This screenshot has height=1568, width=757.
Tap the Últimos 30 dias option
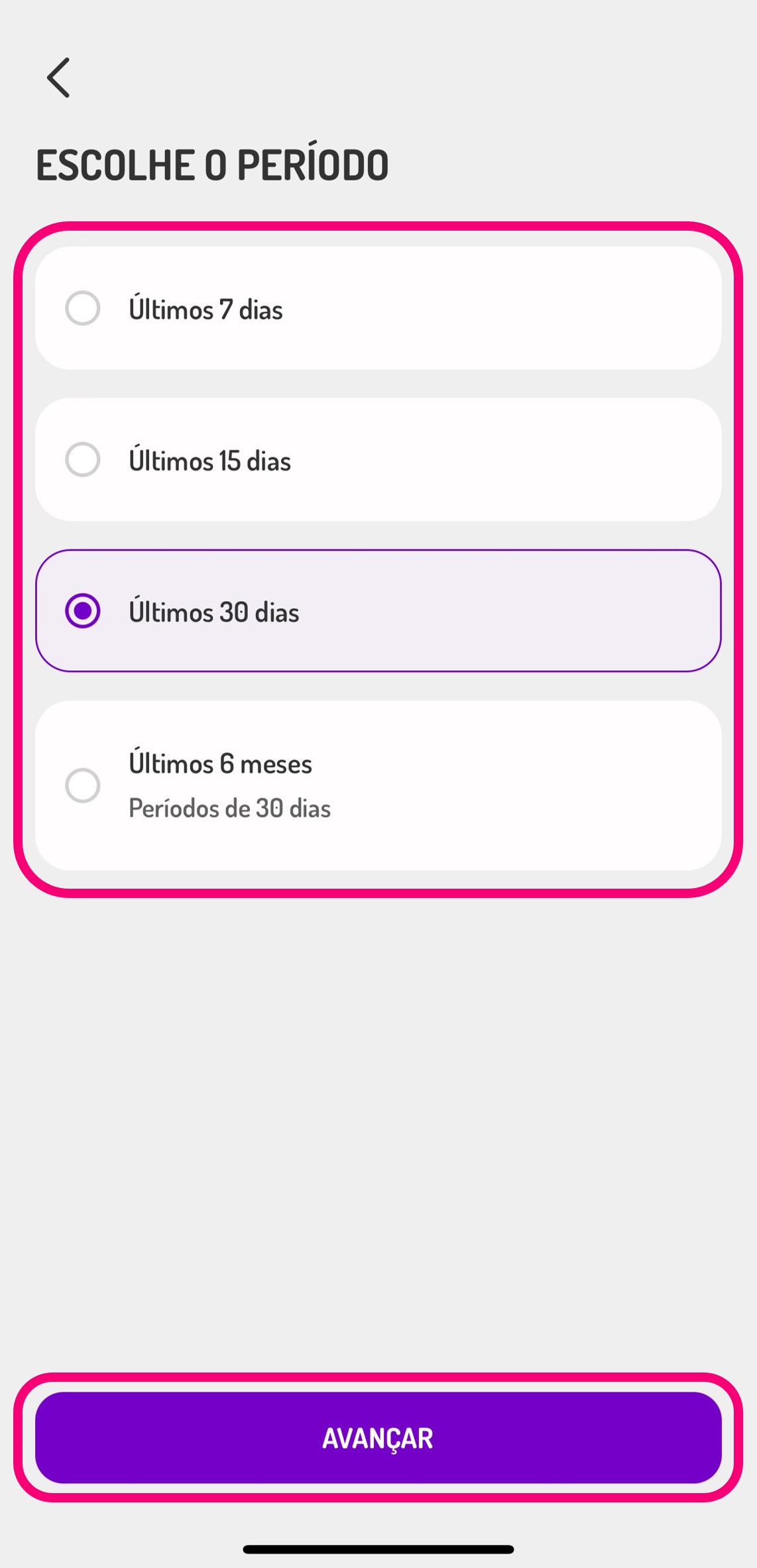378,610
